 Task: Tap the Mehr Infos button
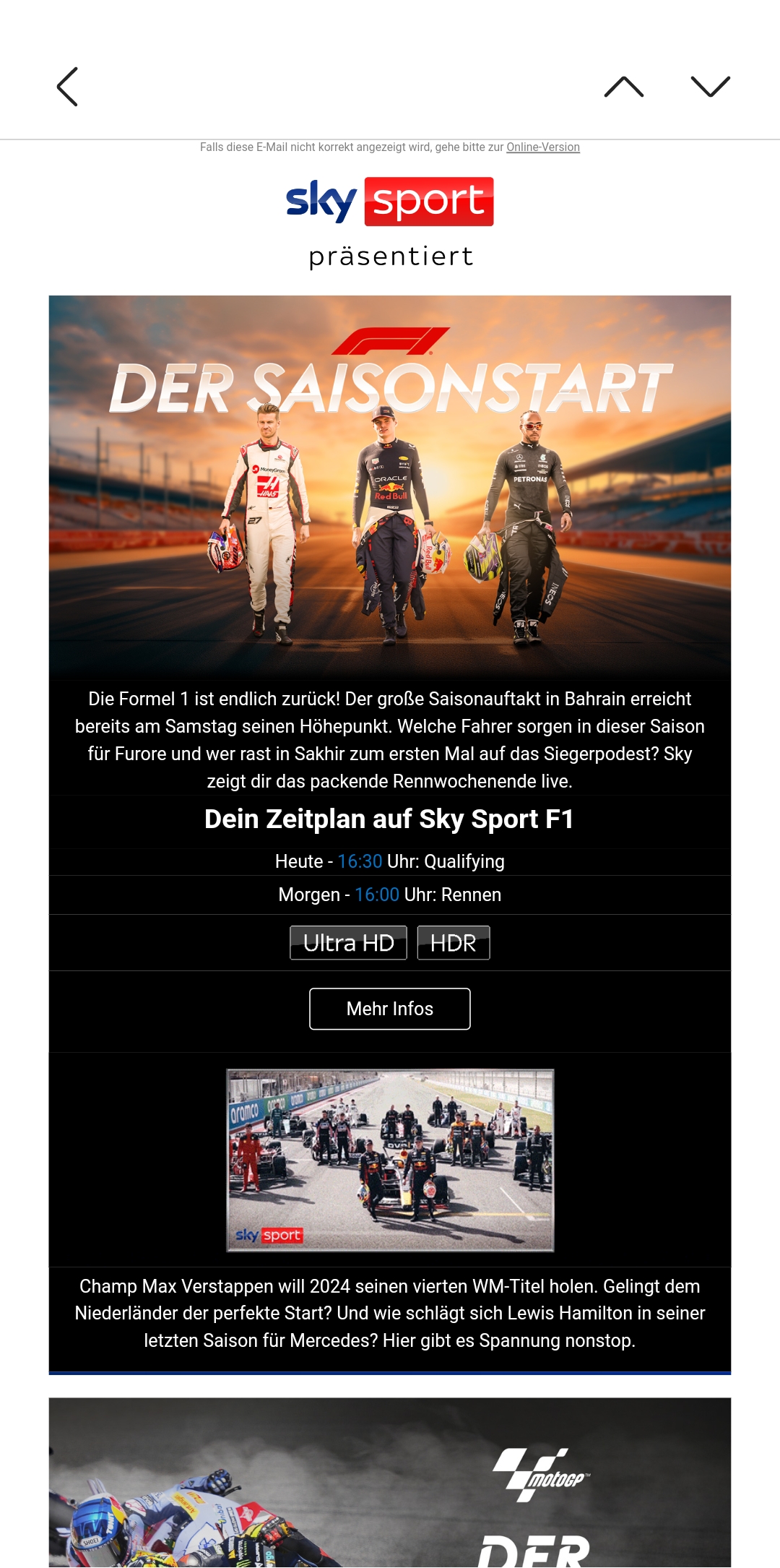click(390, 1009)
